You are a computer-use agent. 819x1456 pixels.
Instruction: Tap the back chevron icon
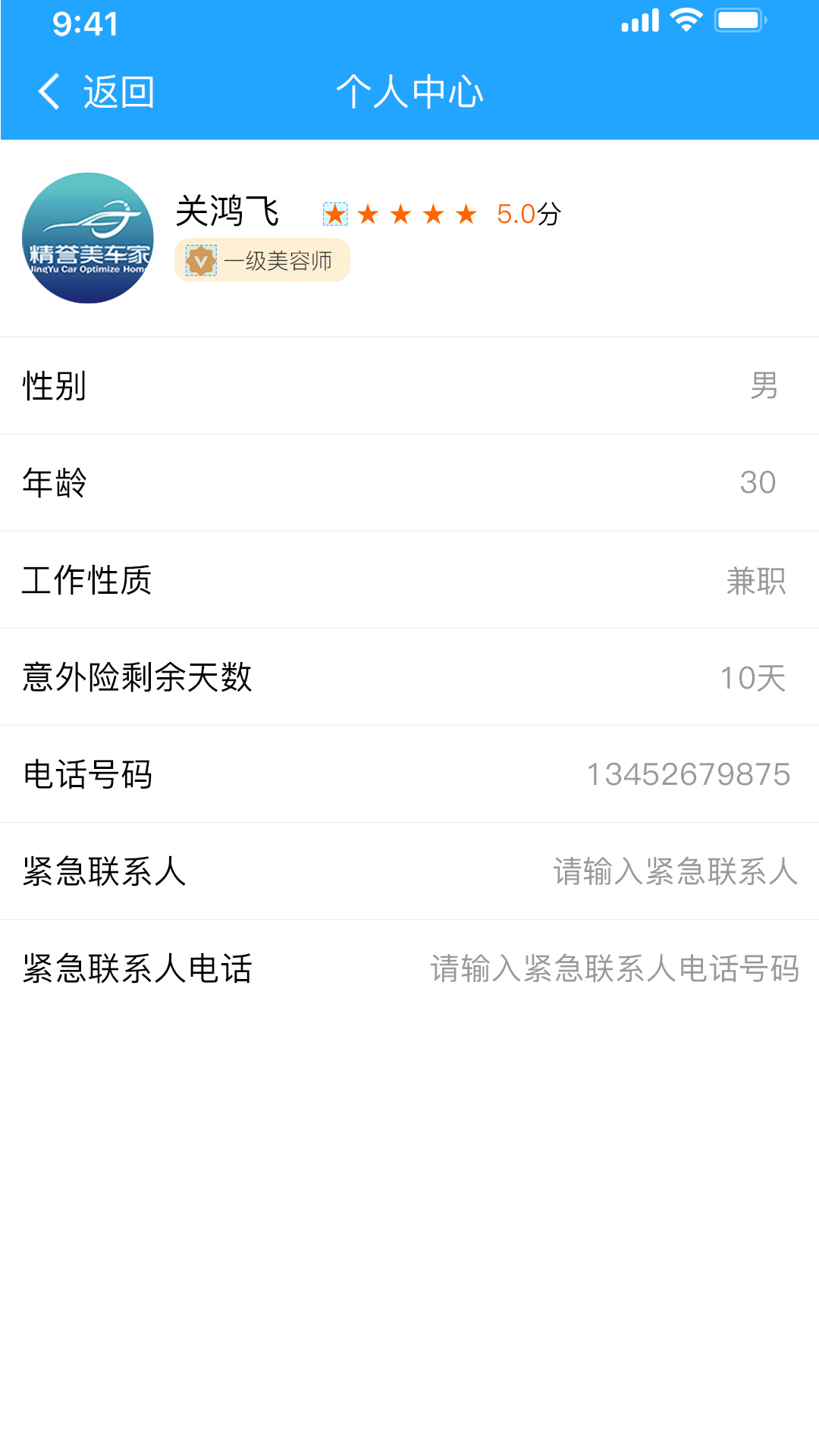coord(49,92)
